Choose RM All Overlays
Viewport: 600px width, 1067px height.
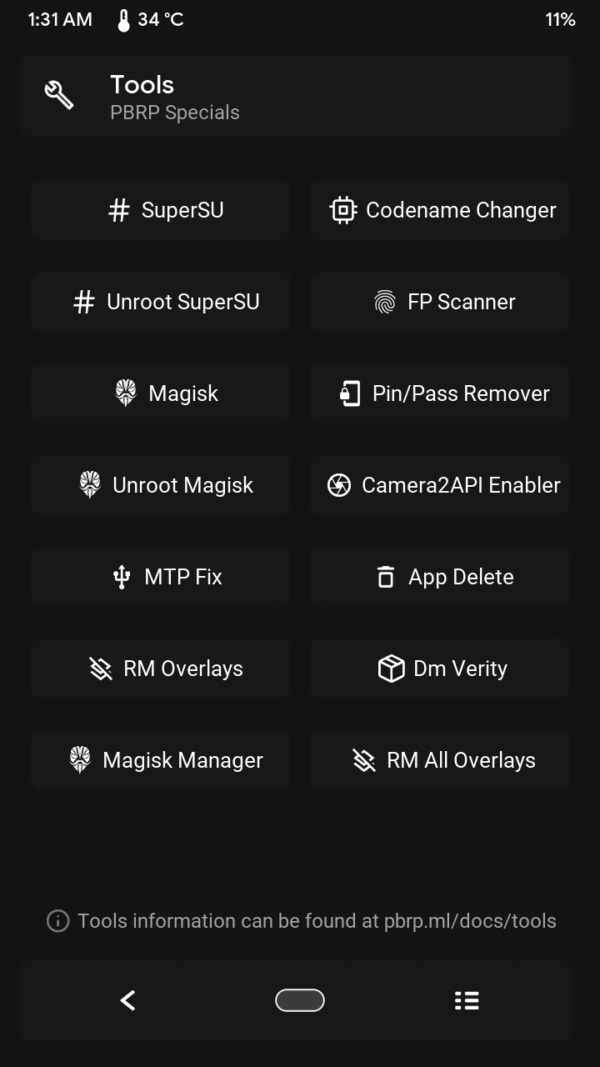click(439, 760)
